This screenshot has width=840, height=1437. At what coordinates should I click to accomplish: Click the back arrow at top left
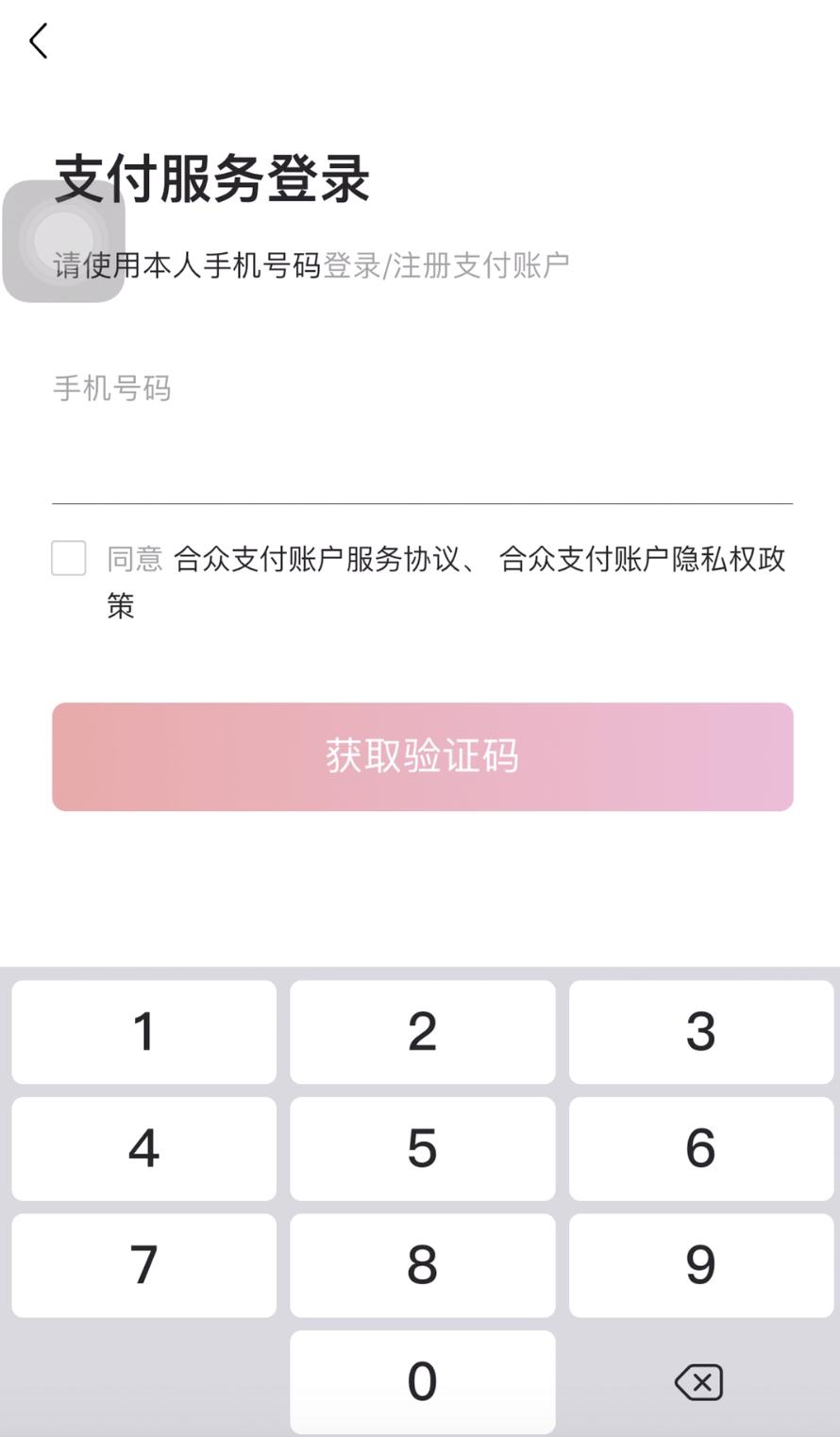38,42
